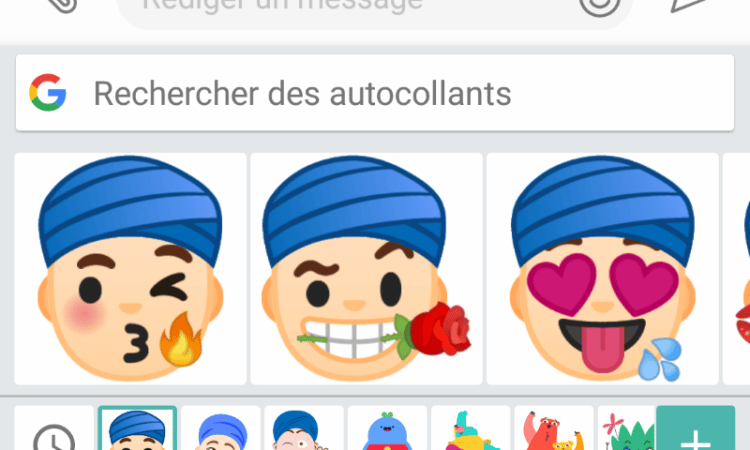Viewport: 750px width, 450px height.
Task: Send the kissing wink turban sticker
Action: click(130, 268)
